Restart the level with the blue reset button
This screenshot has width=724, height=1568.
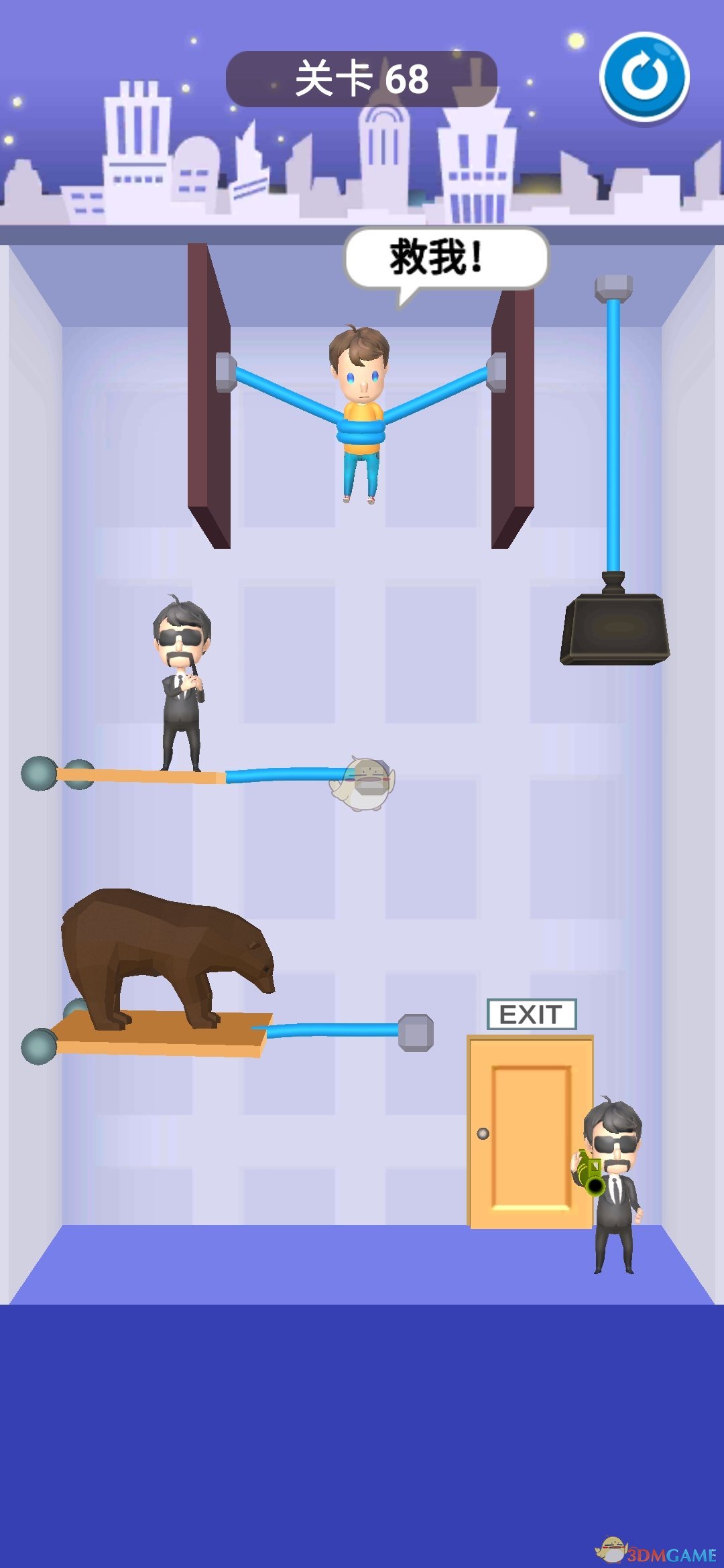pyautogui.click(x=644, y=77)
